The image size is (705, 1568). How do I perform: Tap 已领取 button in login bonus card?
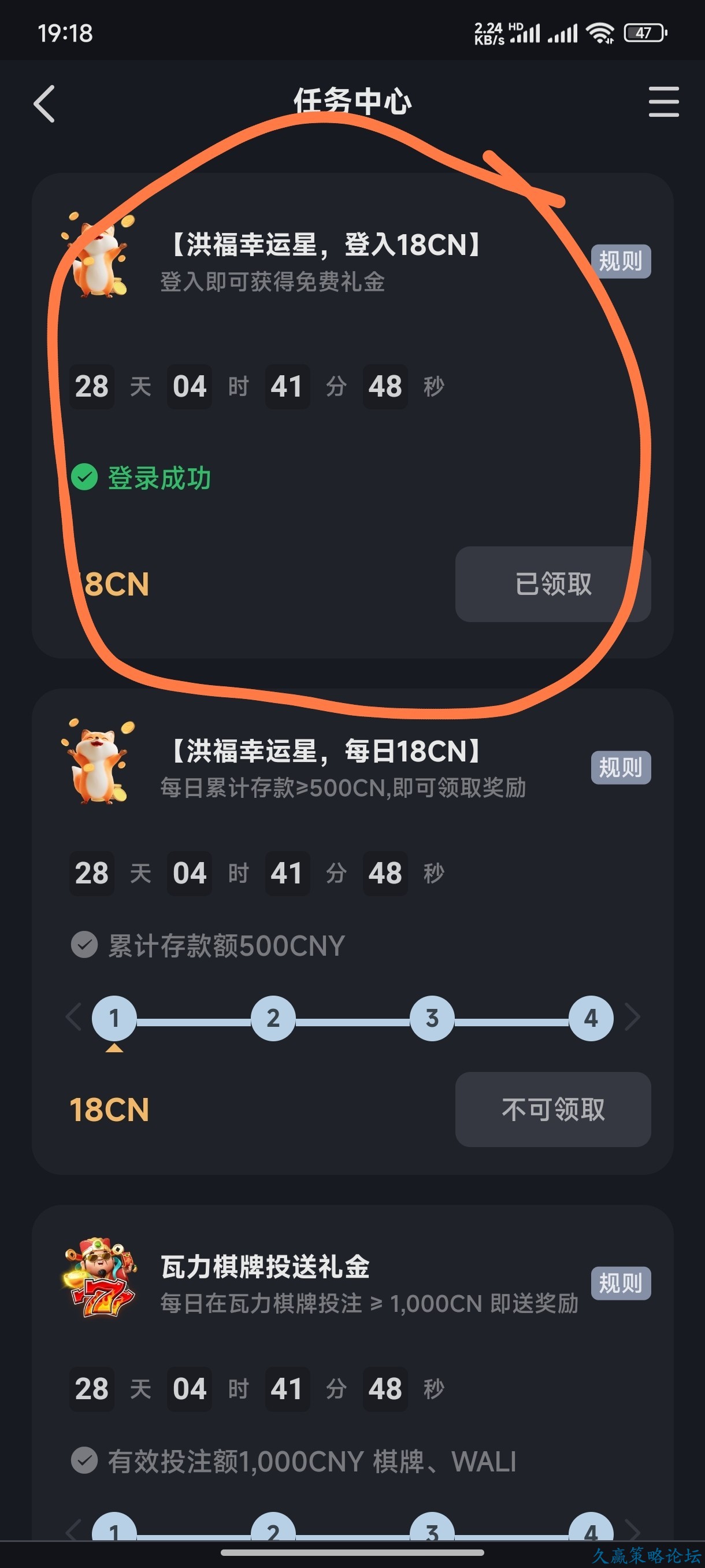pyautogui.click(x=552, y=584)
